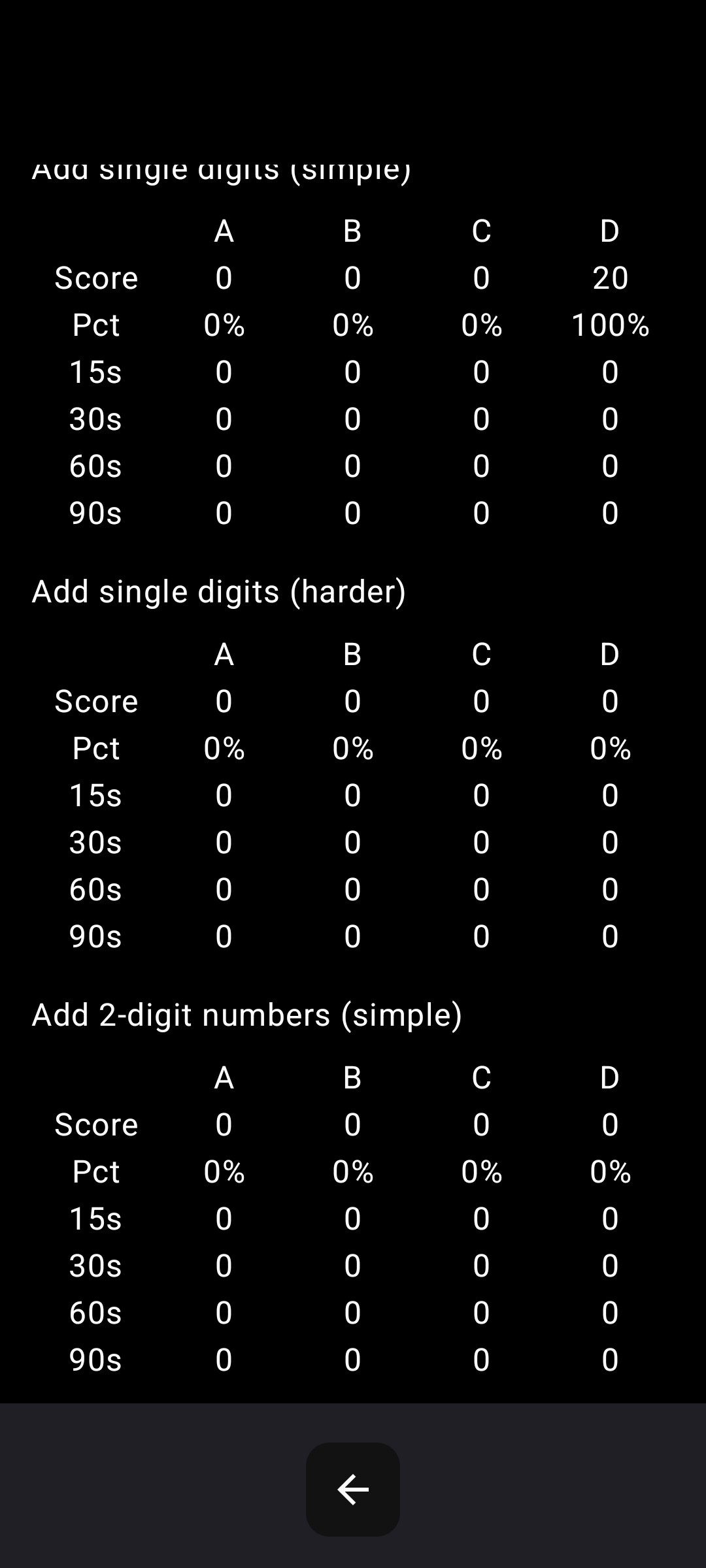The image size is (706, 1568).
Task: Select the Pct row label in harder table
Action: [95, 748]
